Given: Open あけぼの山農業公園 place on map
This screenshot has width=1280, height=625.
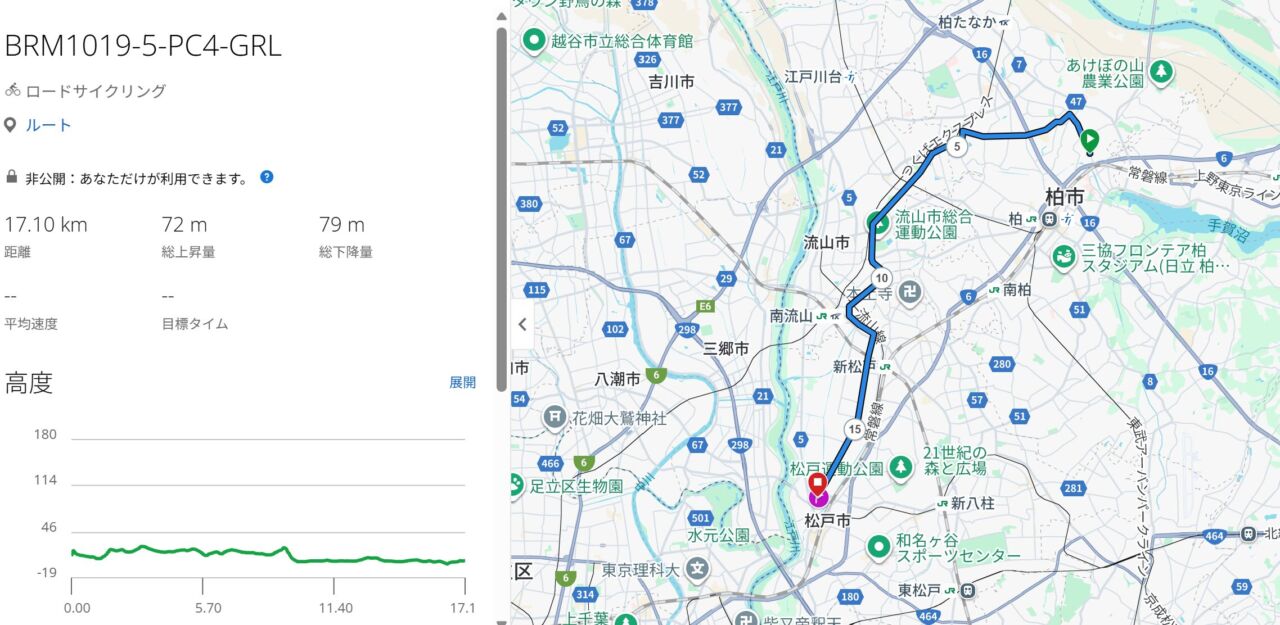Looking at the screenshot, I should pyautogui.click(x=1161, y=72).
